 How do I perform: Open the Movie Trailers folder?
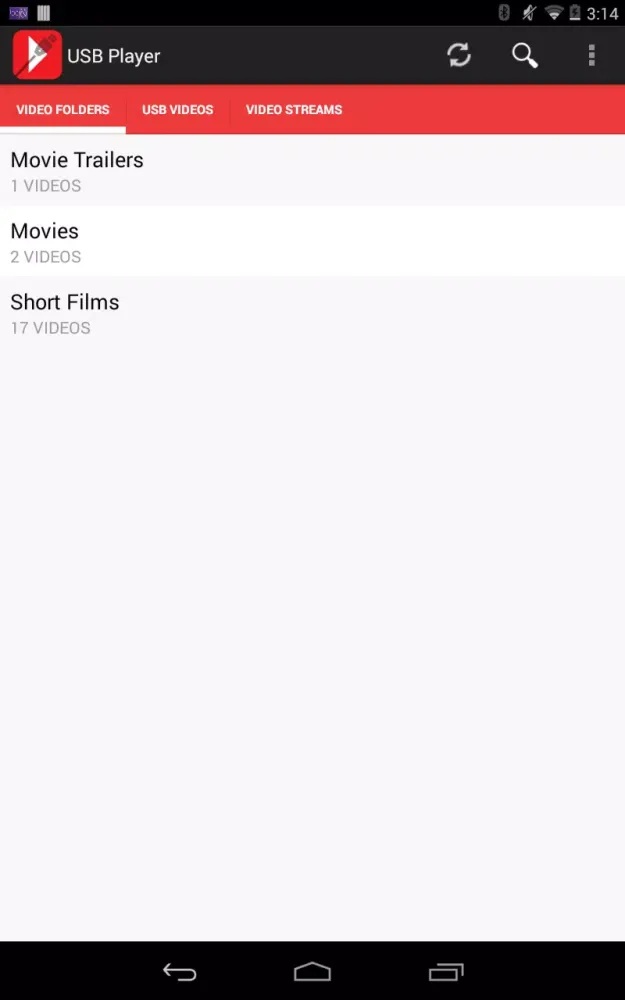coord(312,171)
